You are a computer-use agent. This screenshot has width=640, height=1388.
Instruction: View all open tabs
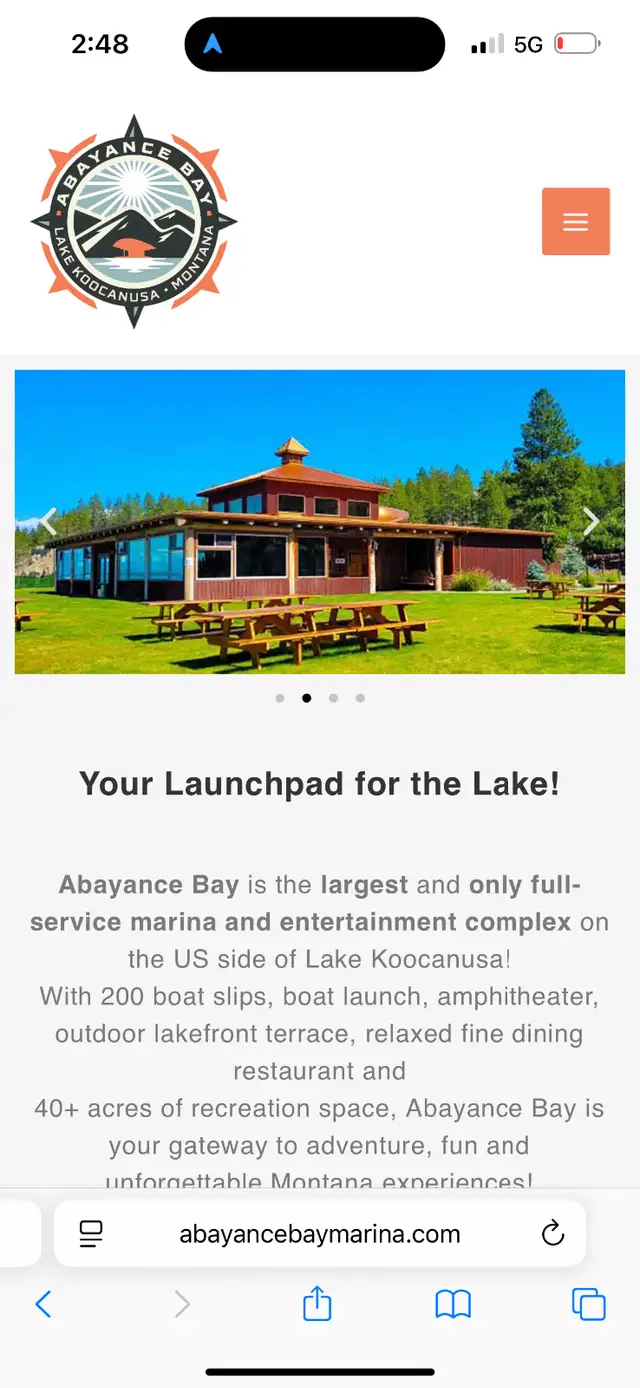(x=588, y=1304)
